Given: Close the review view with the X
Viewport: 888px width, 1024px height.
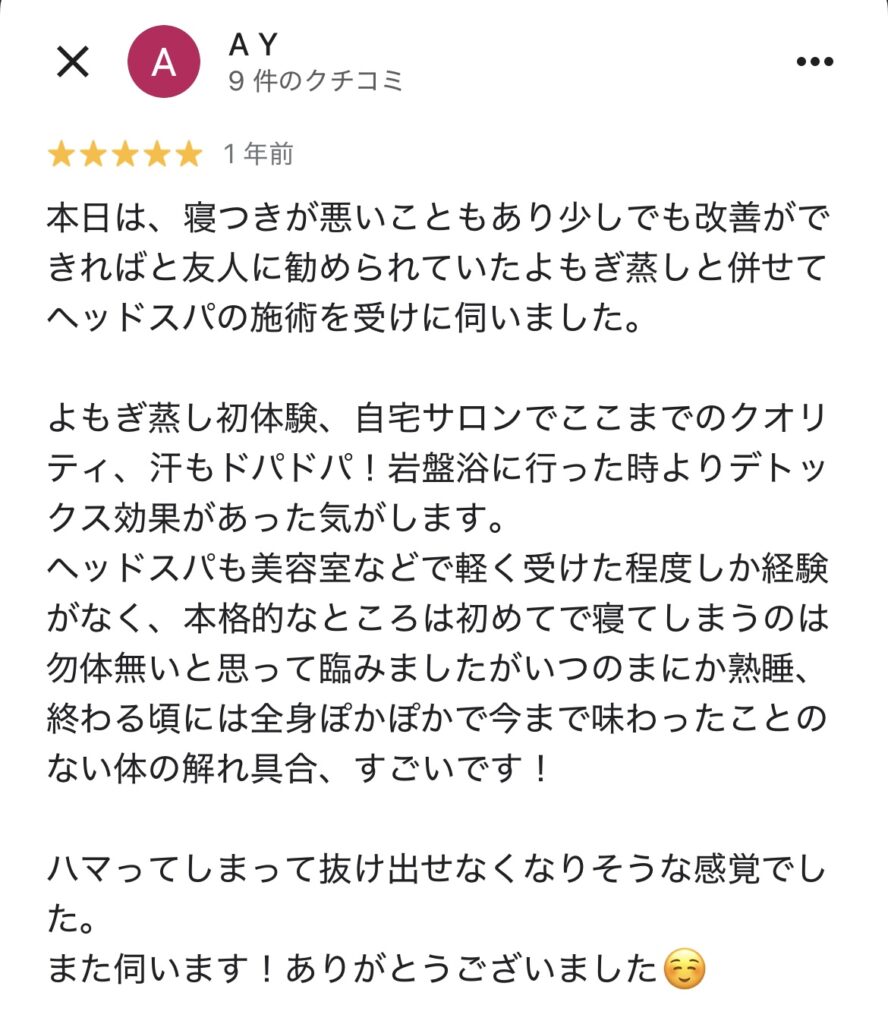Looking at the screenshot, I should [x=72, y=62].
